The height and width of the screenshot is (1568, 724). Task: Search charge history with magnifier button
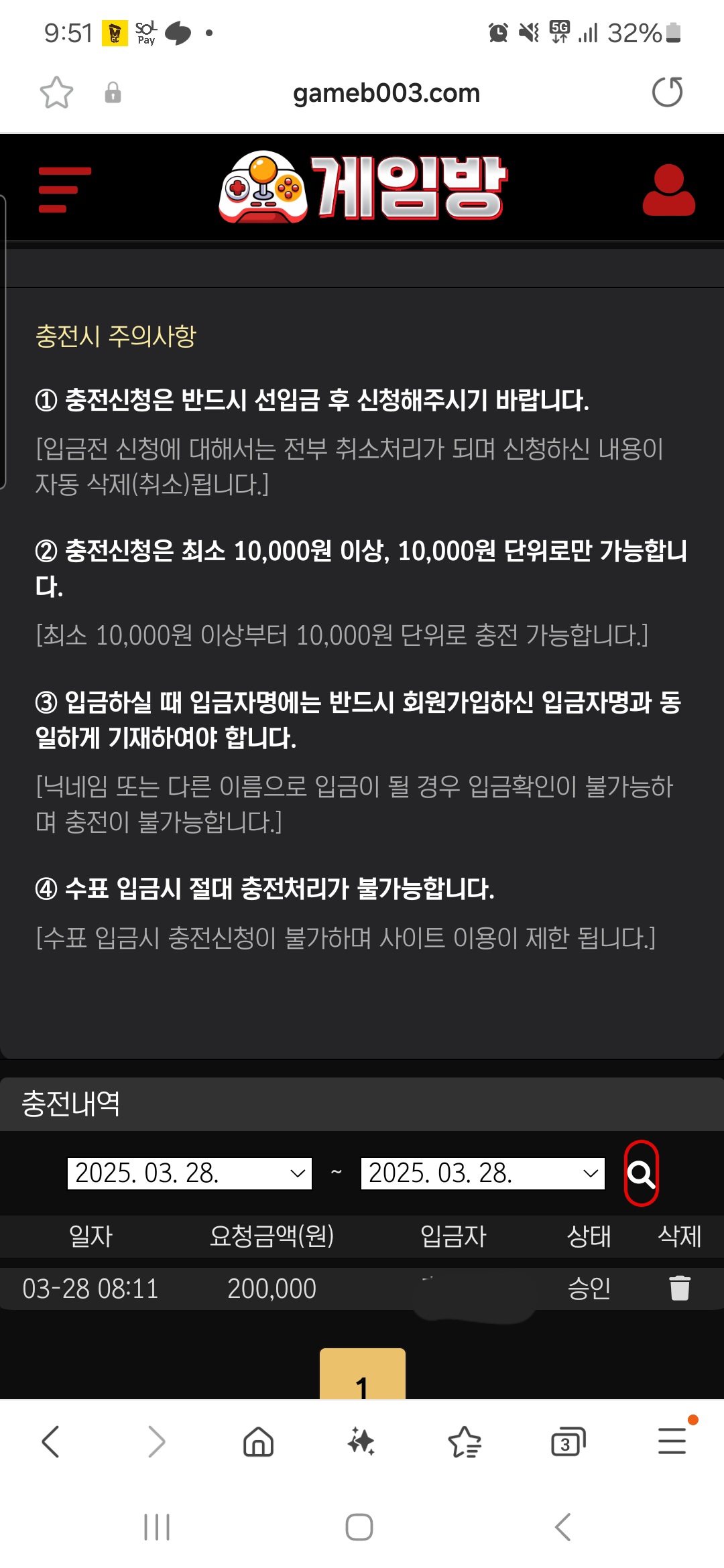coord(641,1173)
